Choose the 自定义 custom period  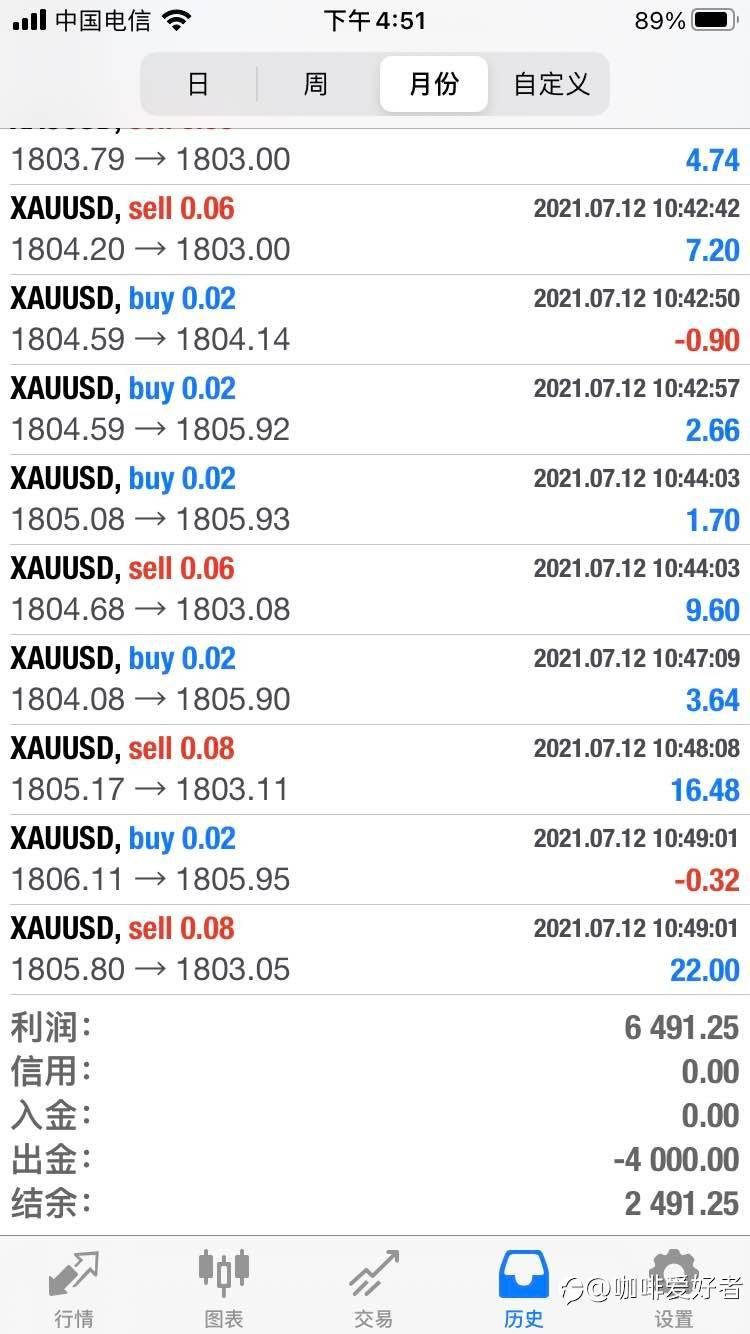[551, 84]
